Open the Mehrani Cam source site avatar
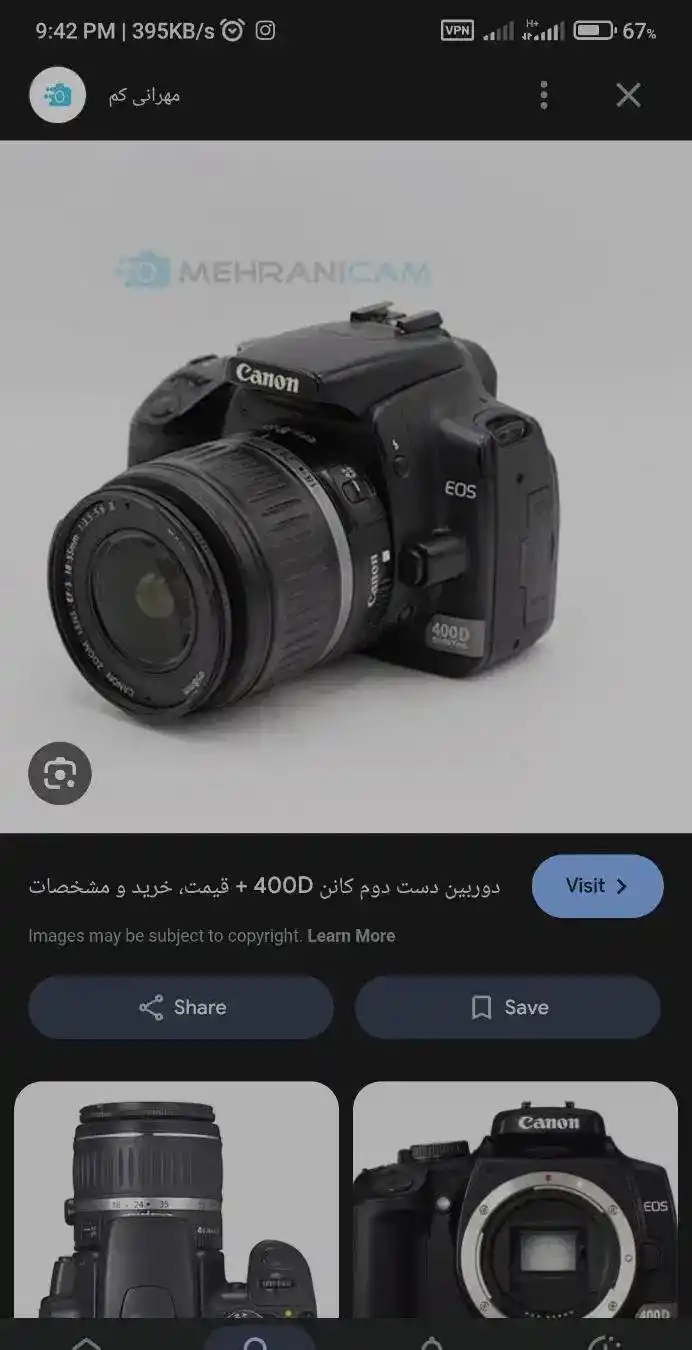692x1350 pixels. click(58, 95)
